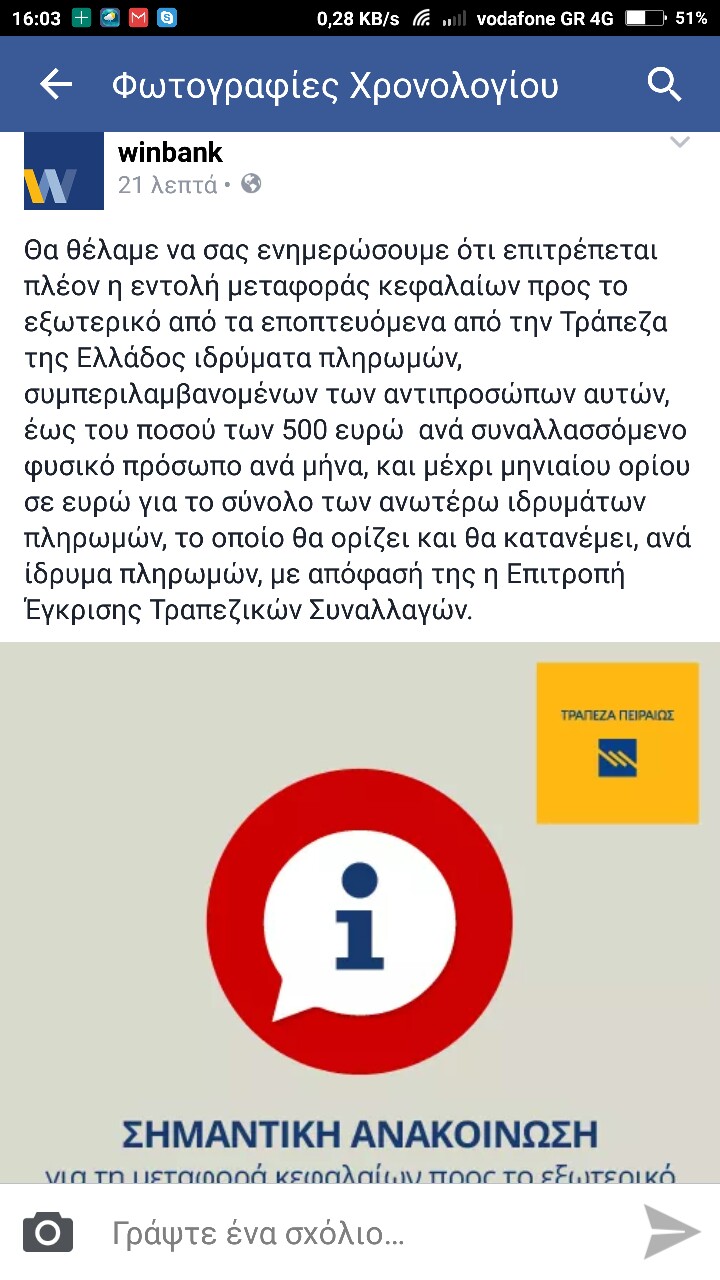Expand the post options chevron
Viewport: 720px width, 1280px height.
(x=680, y=143)
